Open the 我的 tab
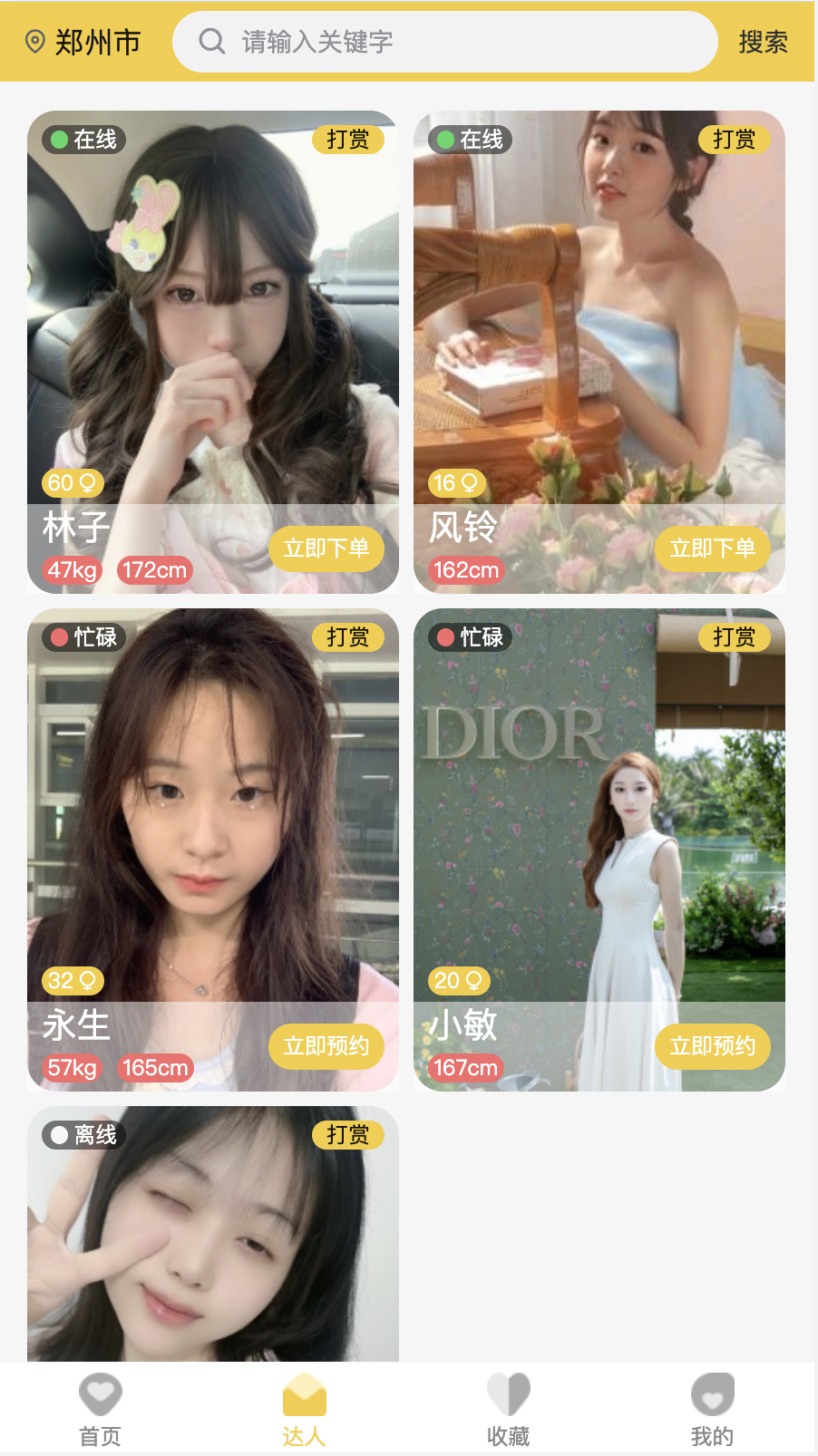 (x=712, y=1410)
